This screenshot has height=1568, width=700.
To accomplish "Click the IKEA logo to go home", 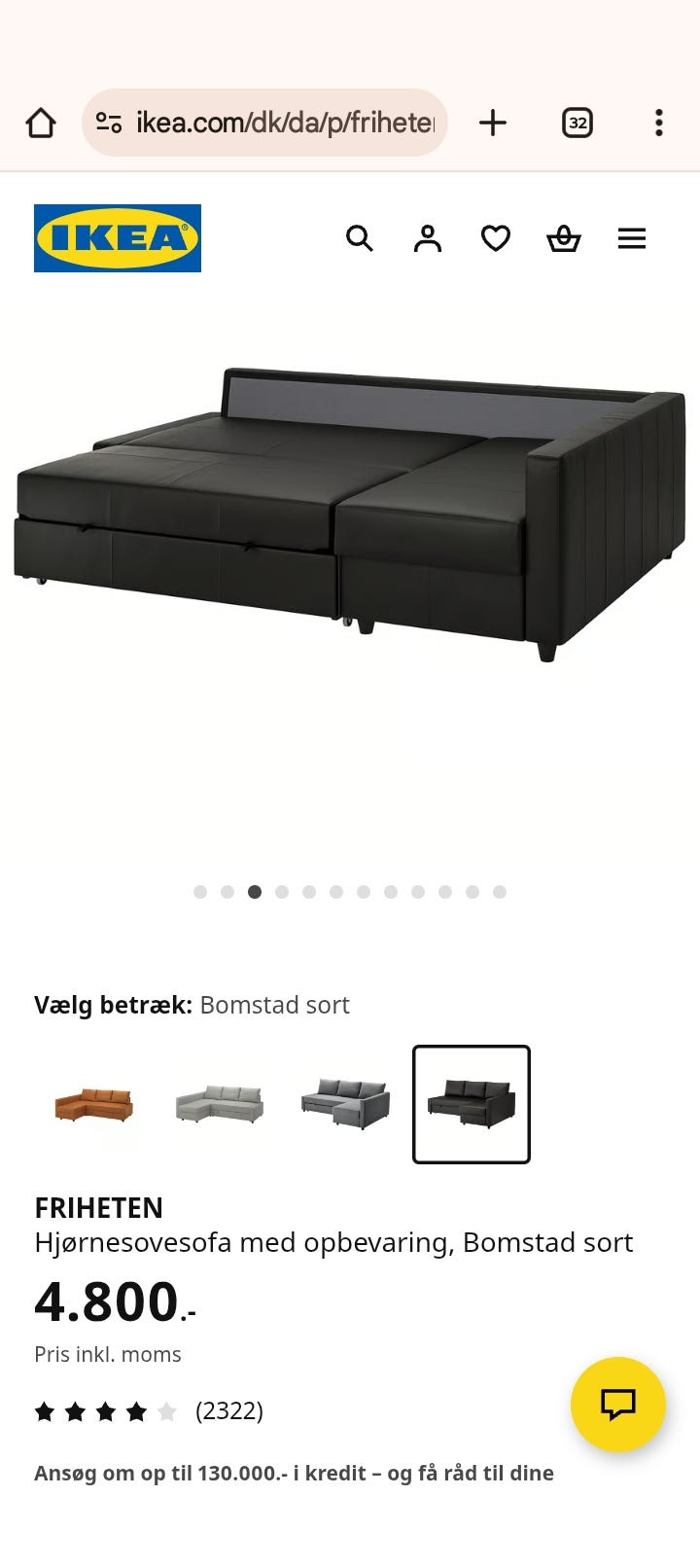I will [x=117, y=238].
